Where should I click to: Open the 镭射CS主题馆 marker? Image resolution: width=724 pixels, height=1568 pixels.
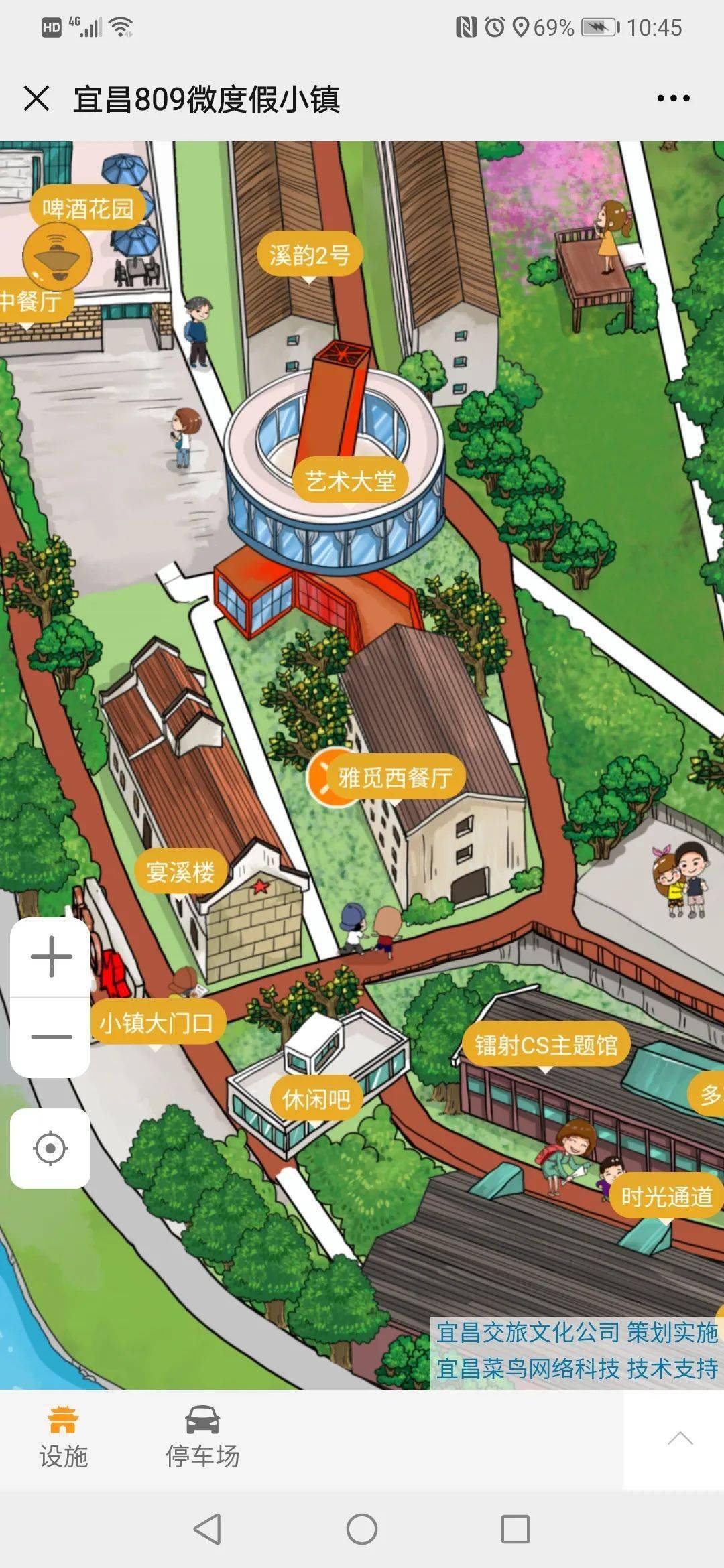point(546,1045)
